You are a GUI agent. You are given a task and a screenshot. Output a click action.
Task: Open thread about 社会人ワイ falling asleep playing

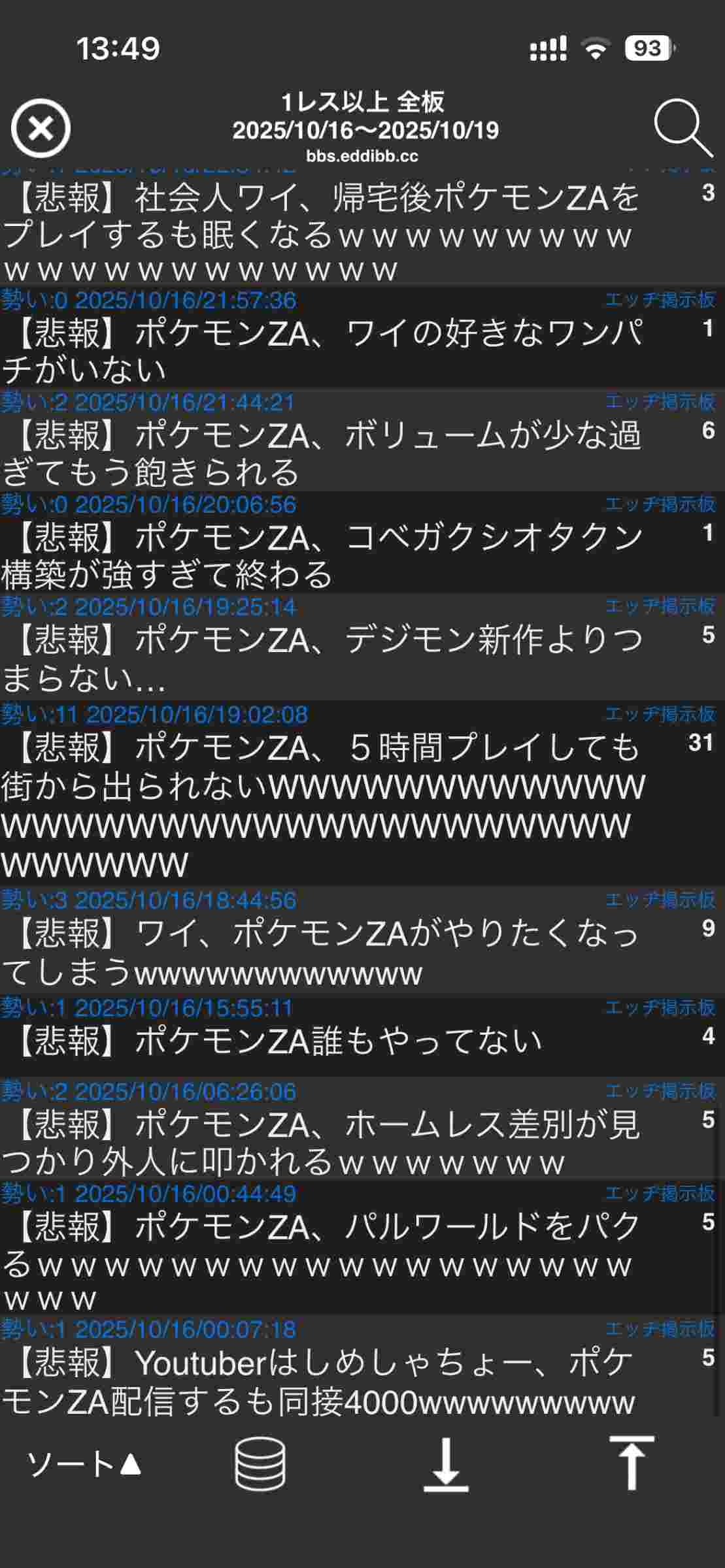(x=320, y=233)
